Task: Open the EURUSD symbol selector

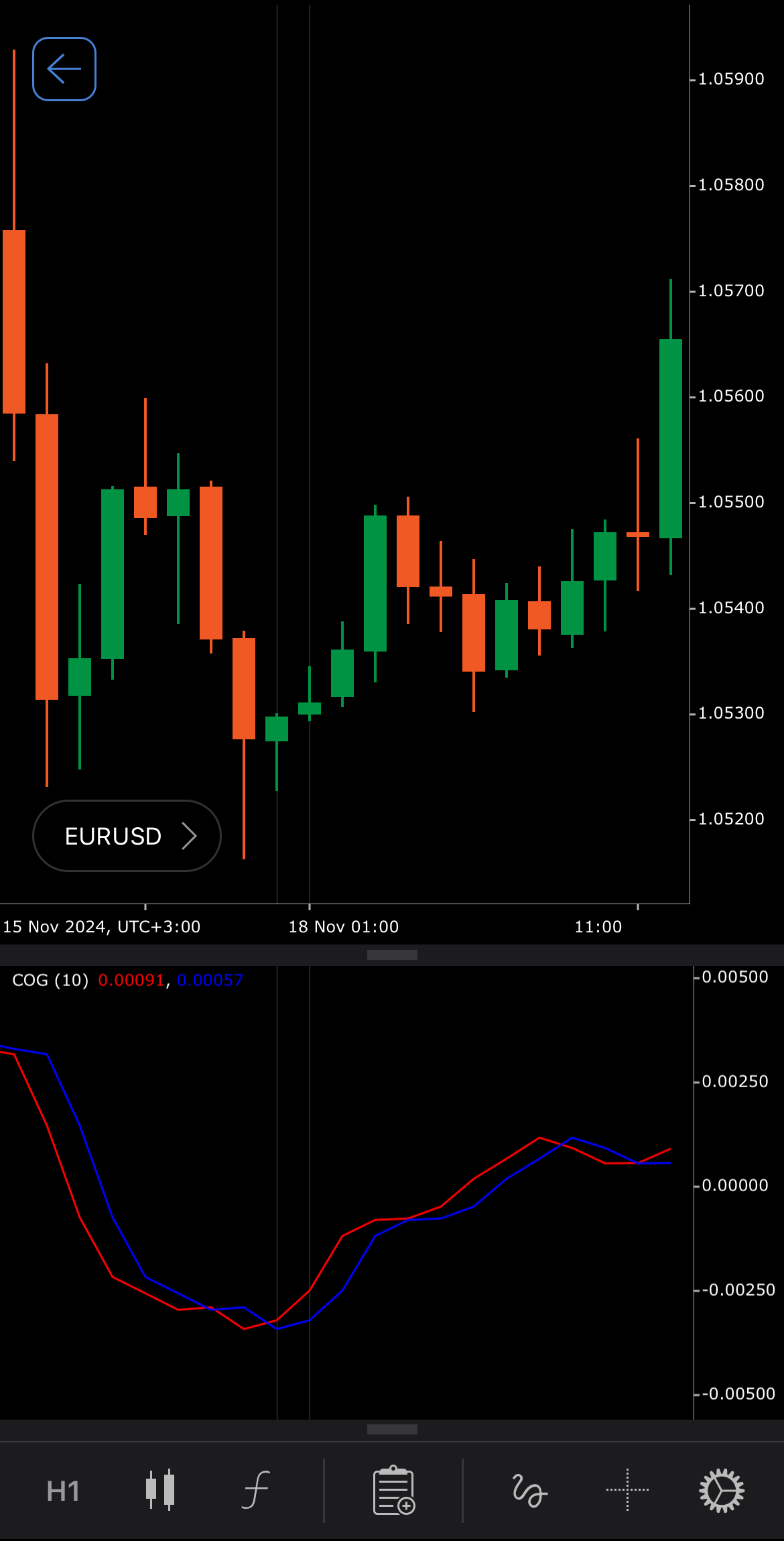Action: (x=127, y=836)
